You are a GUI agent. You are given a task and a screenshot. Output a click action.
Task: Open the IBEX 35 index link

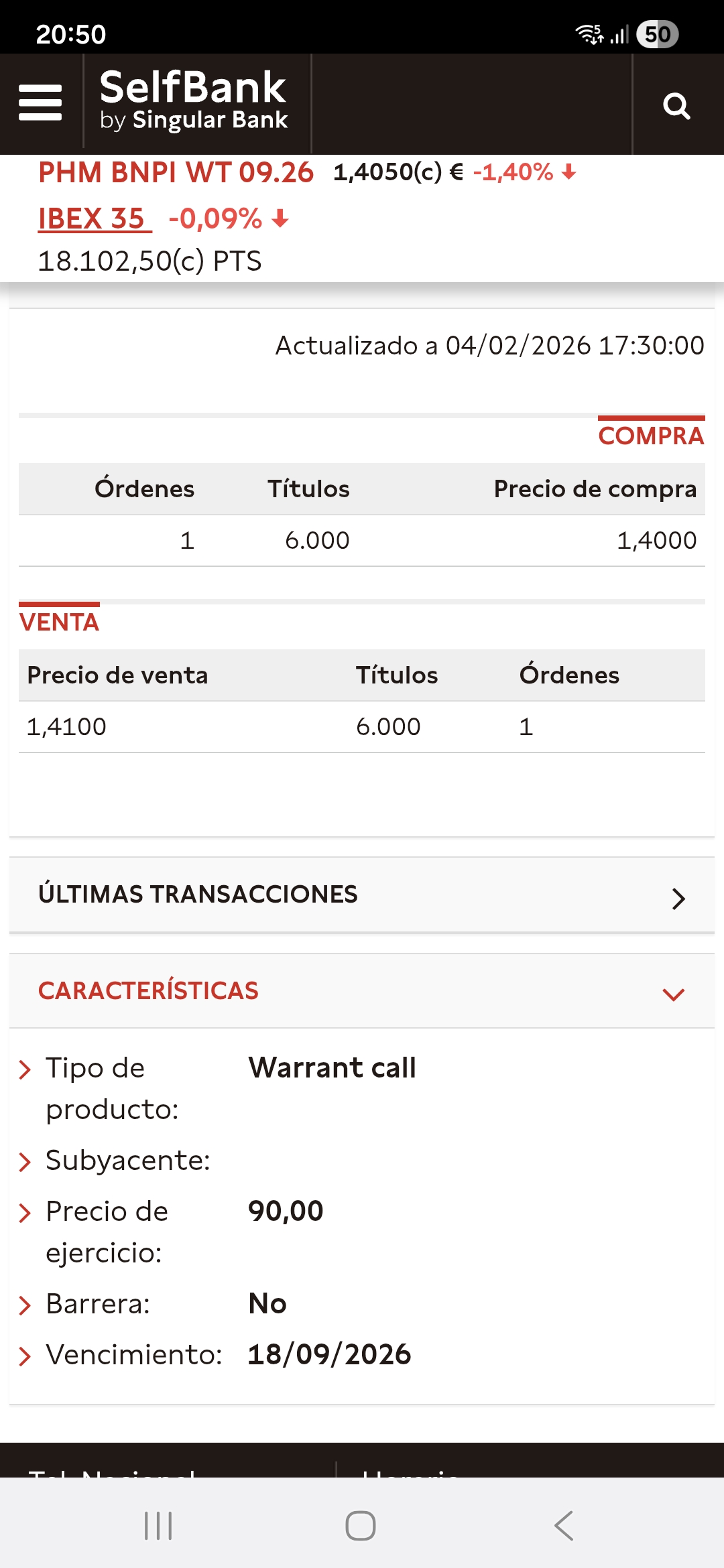[x=94, y=219]
